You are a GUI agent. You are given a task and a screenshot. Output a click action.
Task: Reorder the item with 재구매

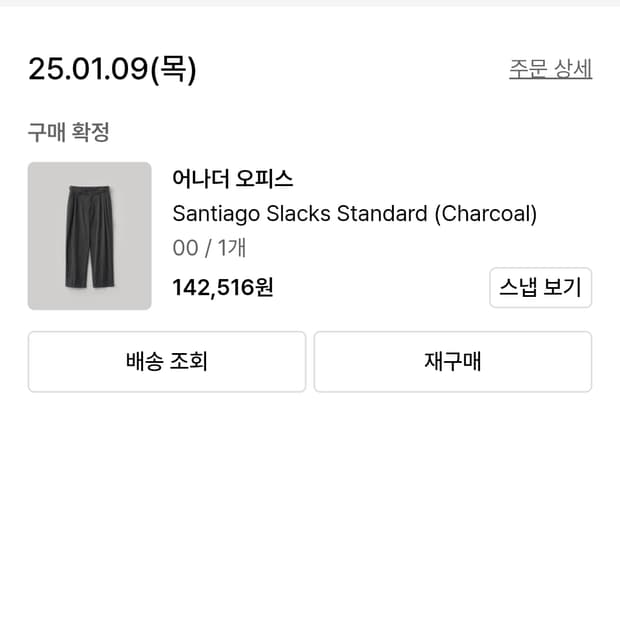pyautogui.click(x=453, y=362)
